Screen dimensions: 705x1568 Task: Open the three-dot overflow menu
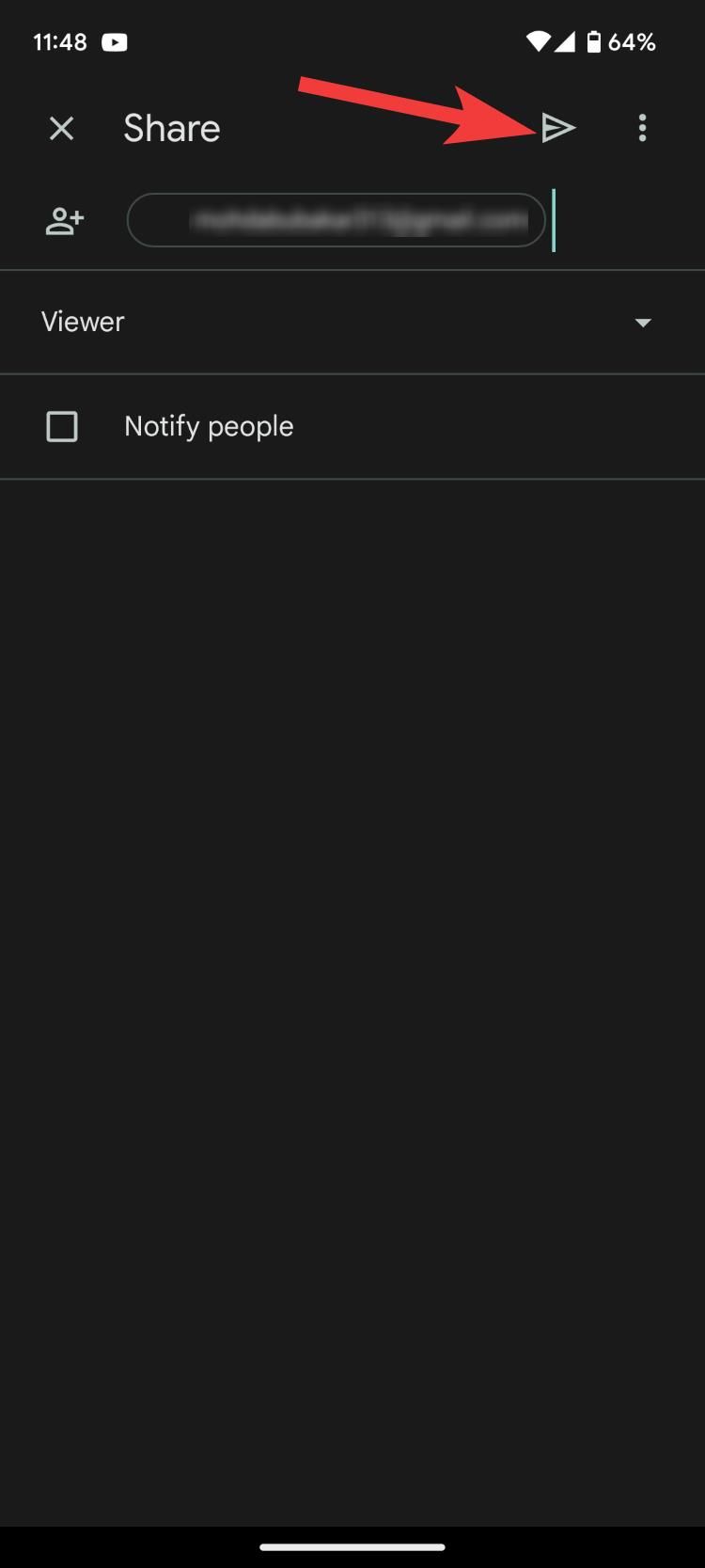[643, 128]
